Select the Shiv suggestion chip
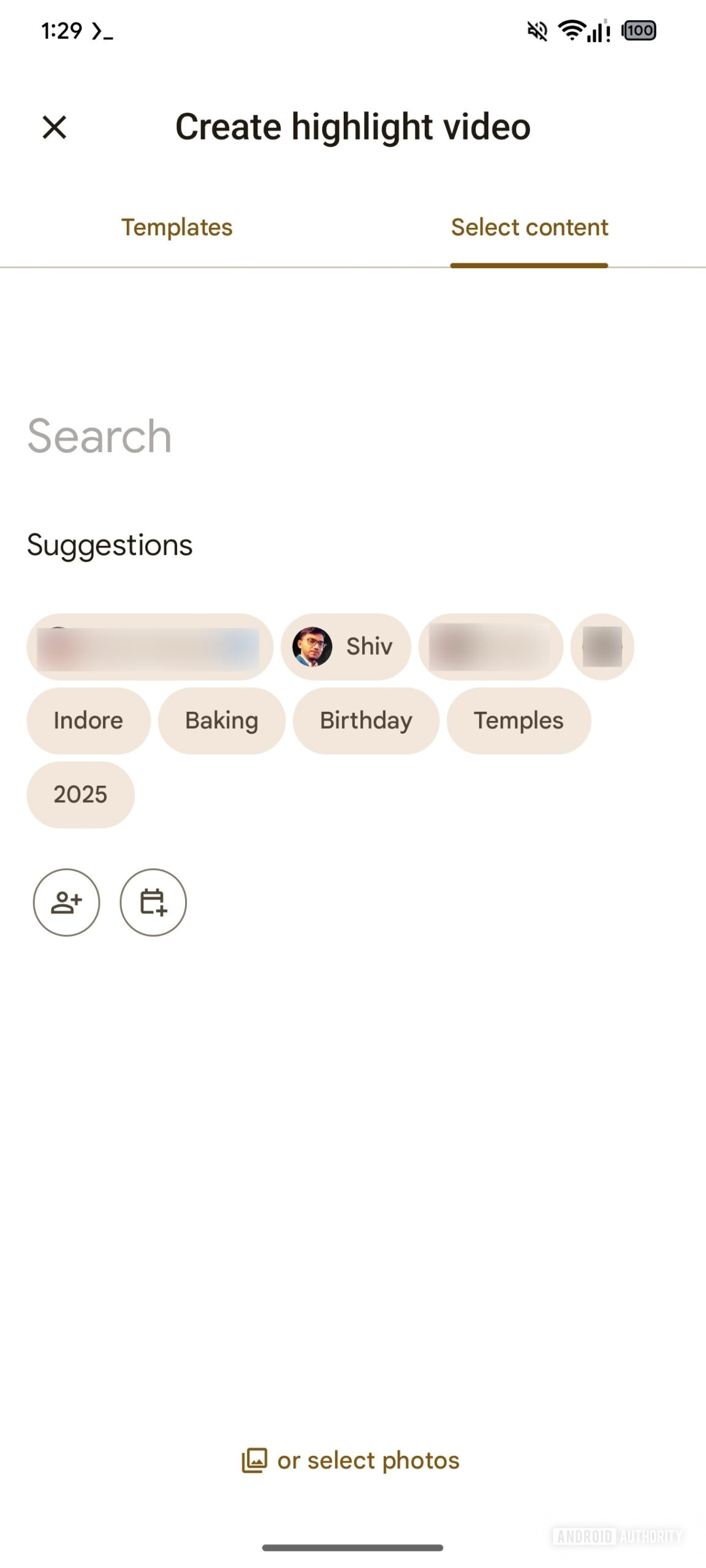Image resolution: width=706 pixels, height=1568 pixels. 347,646
